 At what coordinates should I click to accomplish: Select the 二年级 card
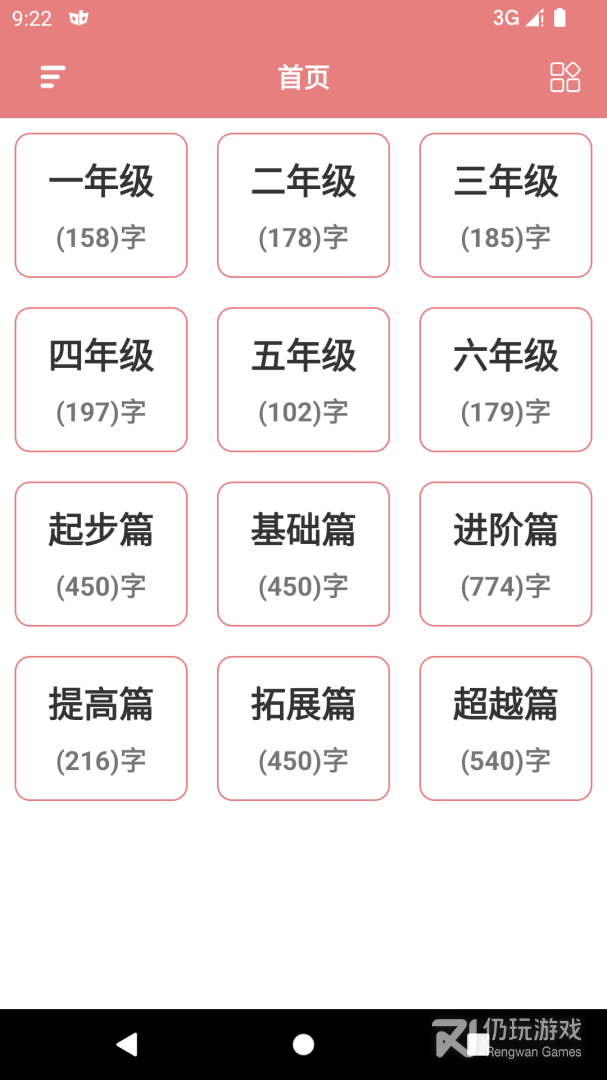[x=303, y=205]
